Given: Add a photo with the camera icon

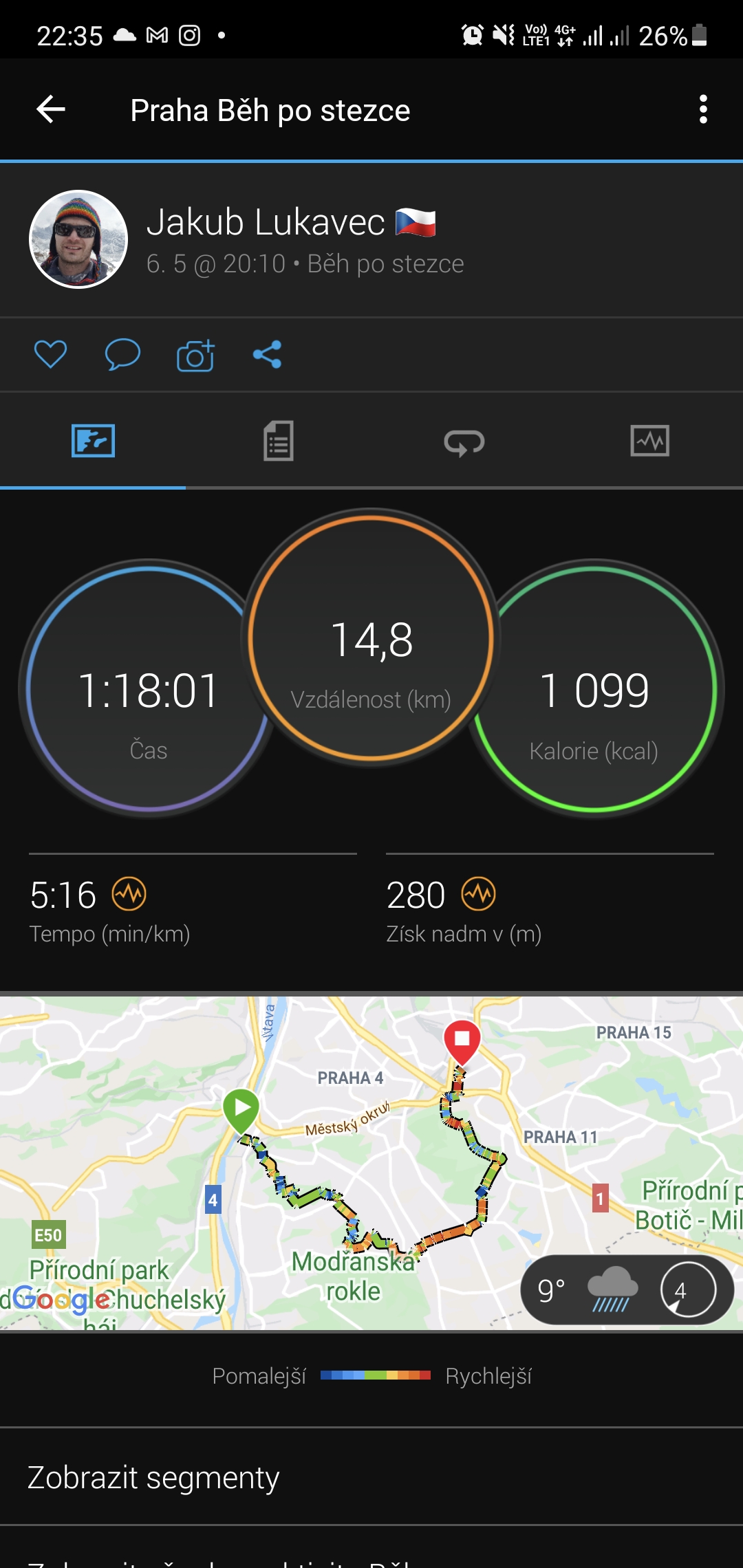Looking at the screenshot, I should pyautogui.click(x=195, y=355).
